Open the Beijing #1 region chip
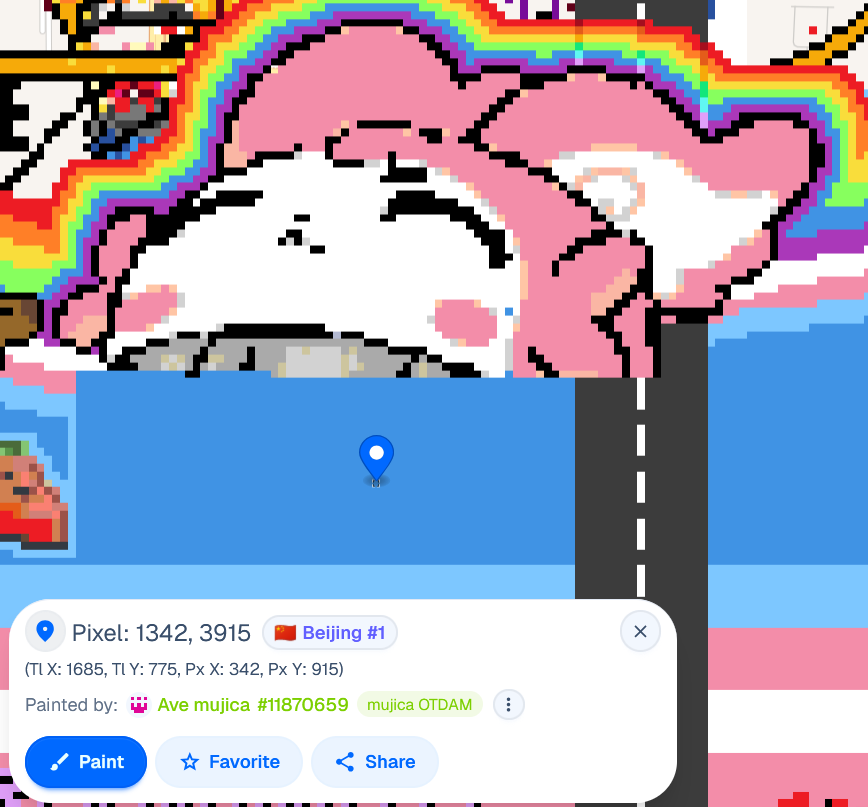The width and height of the screenshot is (868, 807). [x=330, y=633]
